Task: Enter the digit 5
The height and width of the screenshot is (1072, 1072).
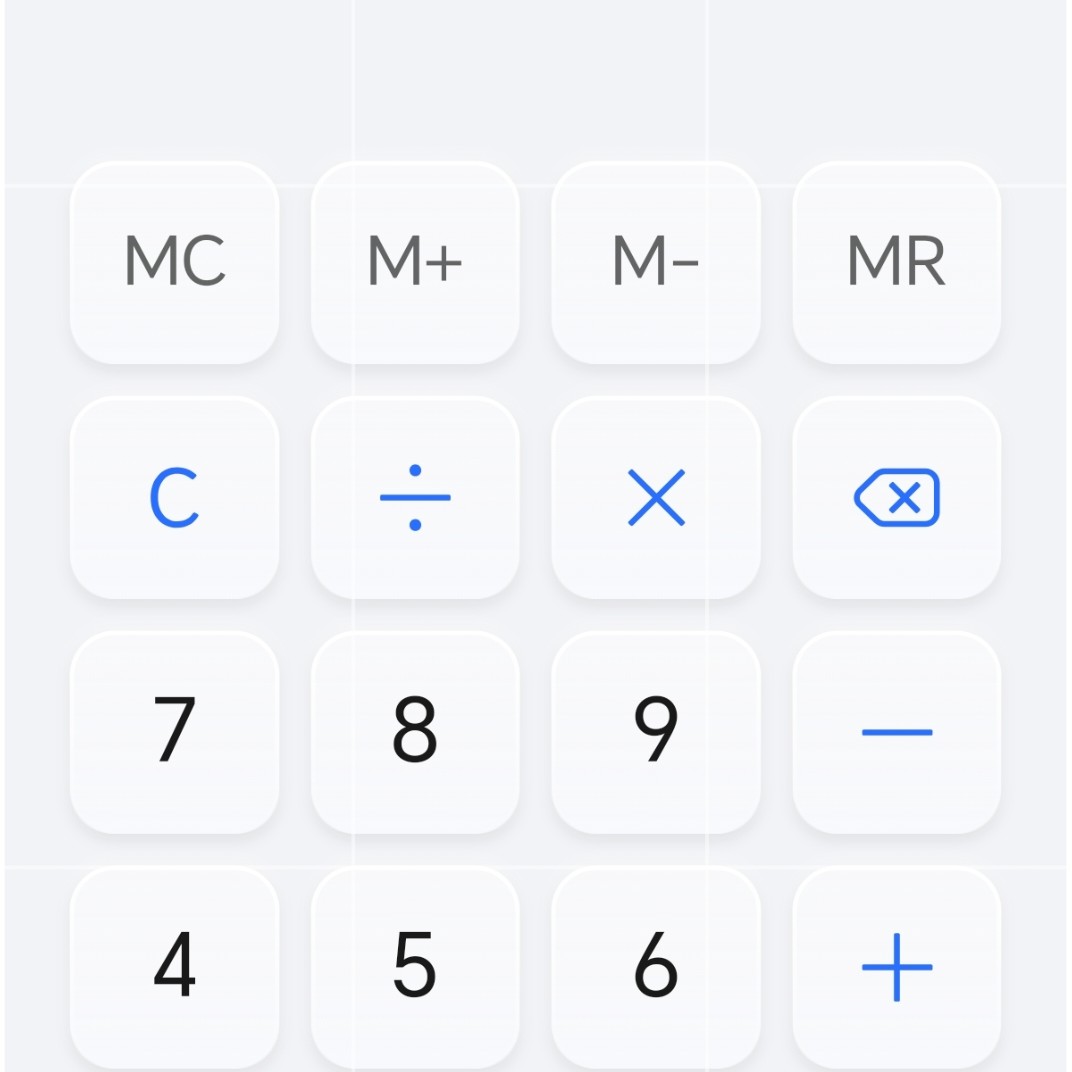Action: point(415,967)
